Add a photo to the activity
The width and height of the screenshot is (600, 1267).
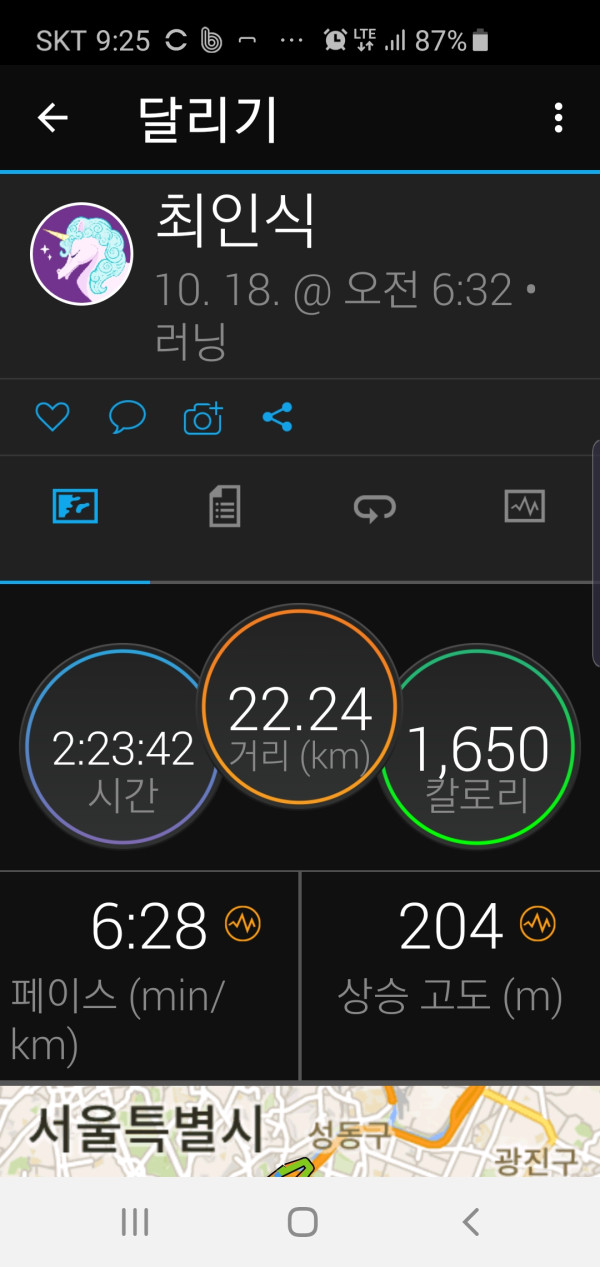click(x=203, y=418)
